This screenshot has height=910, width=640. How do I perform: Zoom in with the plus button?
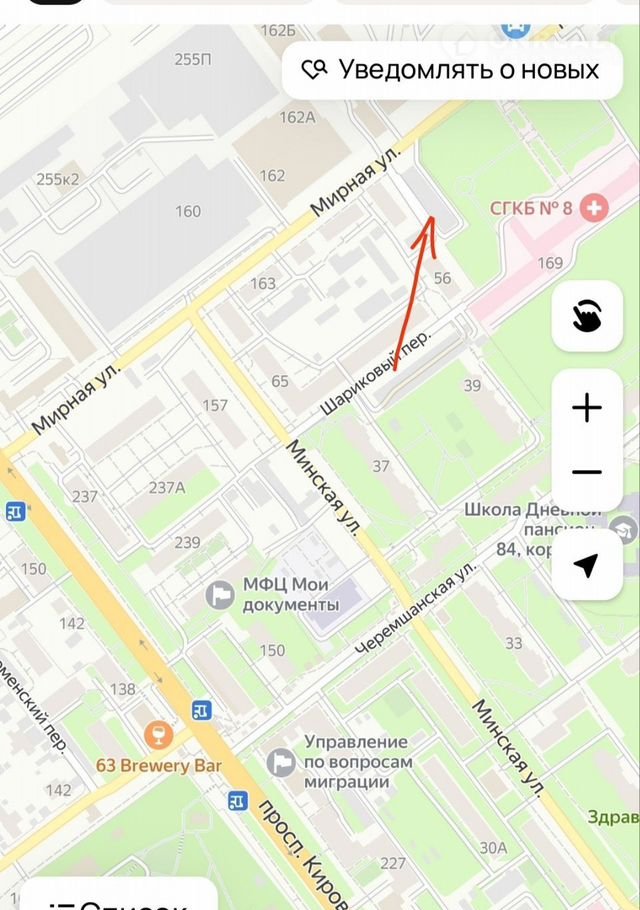click(587, 408)
